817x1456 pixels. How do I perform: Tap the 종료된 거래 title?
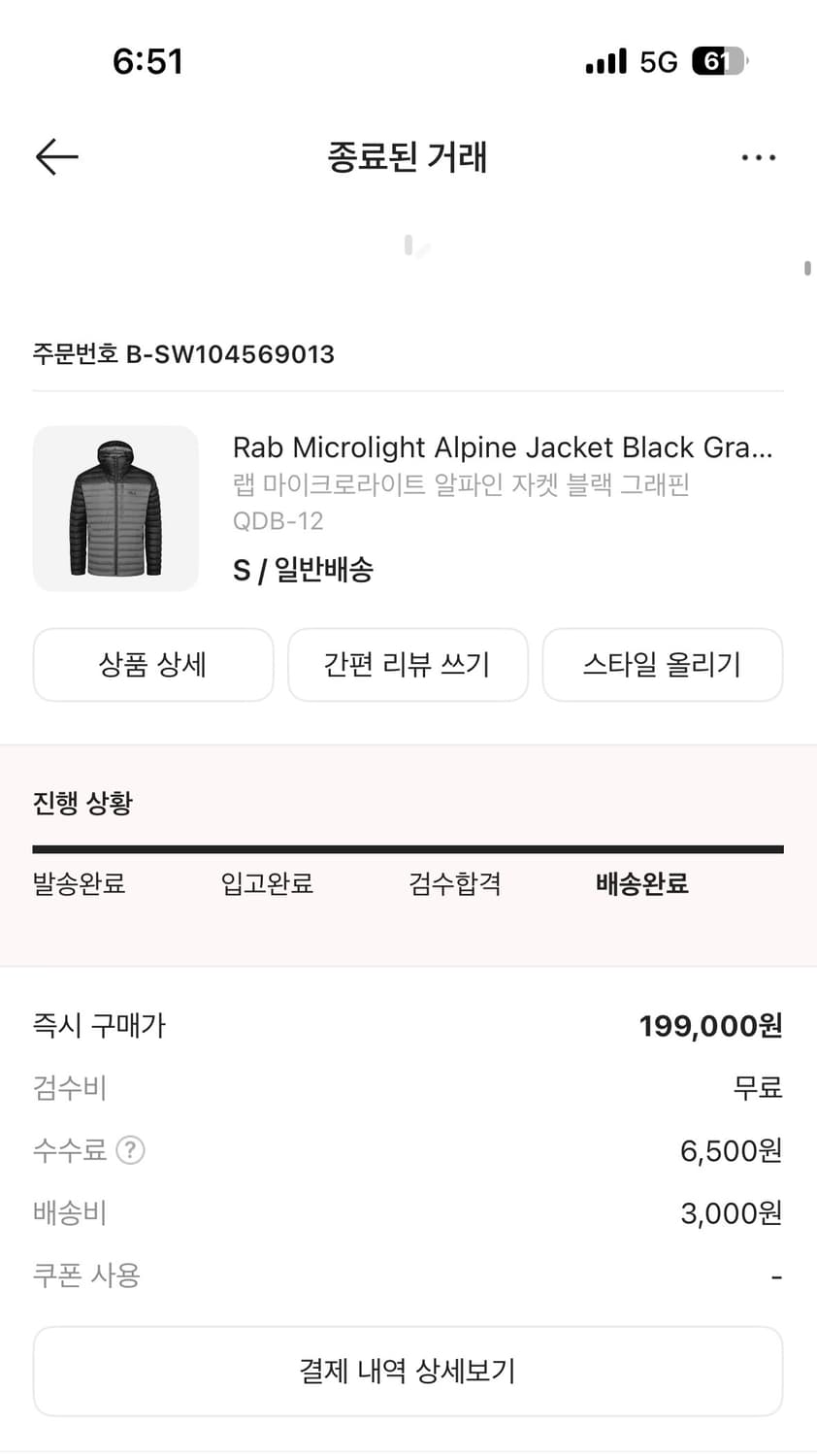tap(408, 157)
